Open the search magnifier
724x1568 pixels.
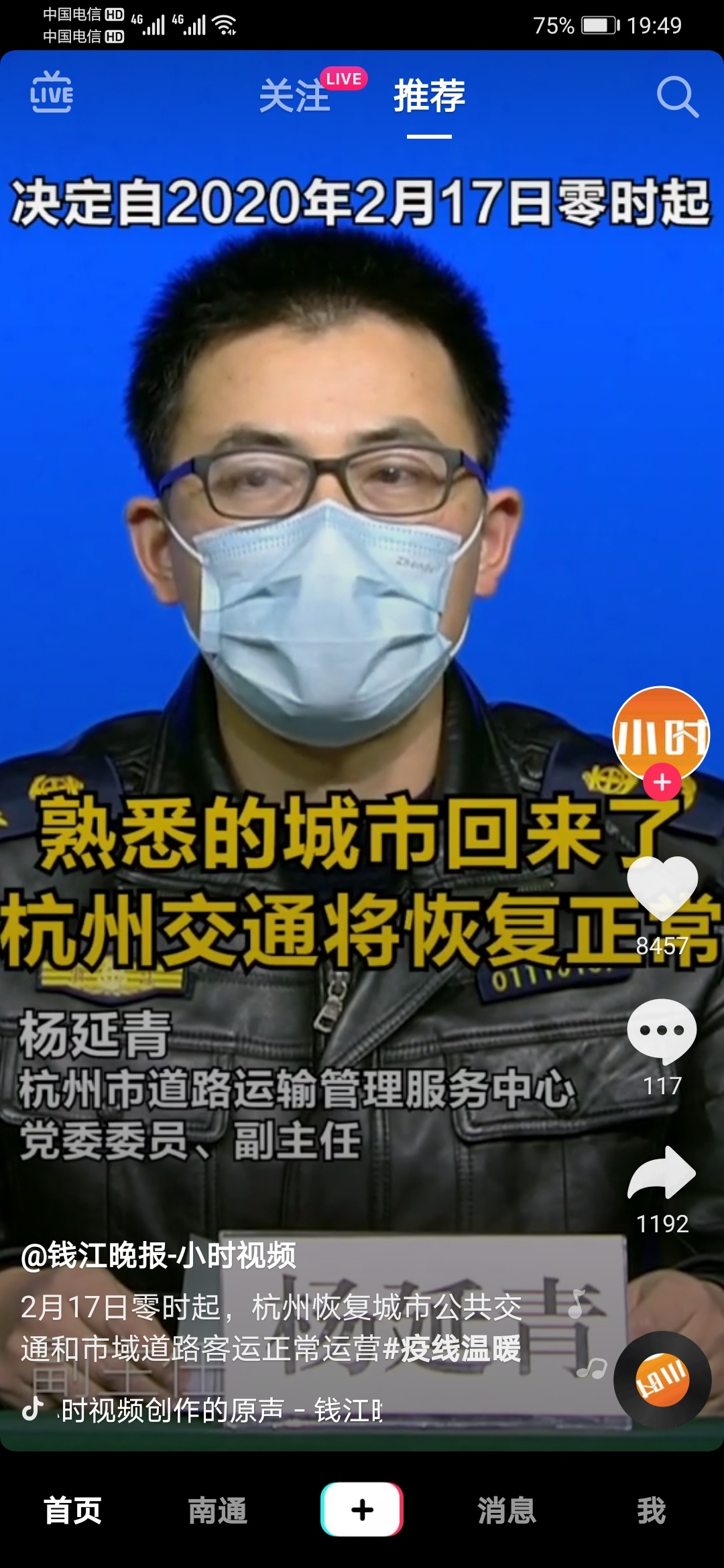click(677, 97)
